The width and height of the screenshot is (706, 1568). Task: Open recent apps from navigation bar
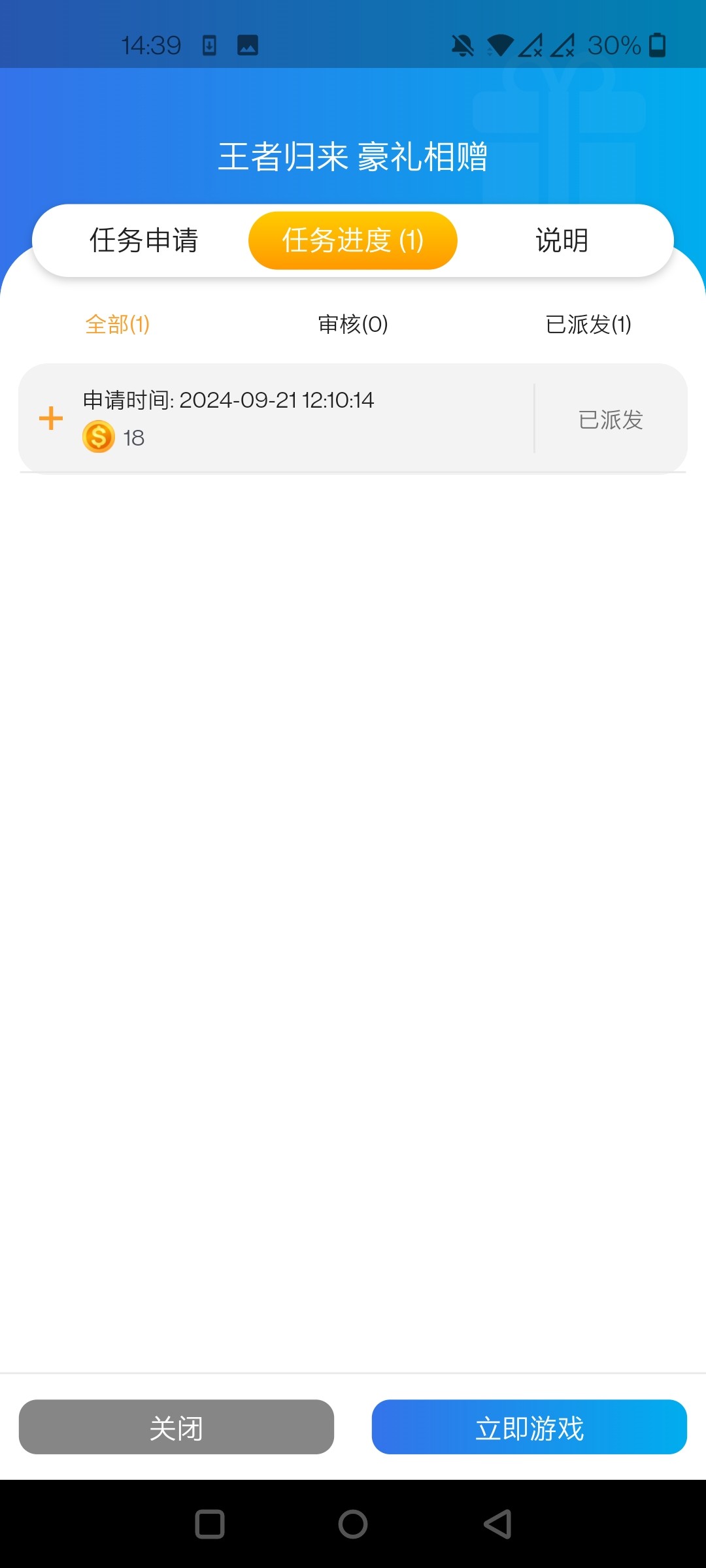(x=210, y=1524)
